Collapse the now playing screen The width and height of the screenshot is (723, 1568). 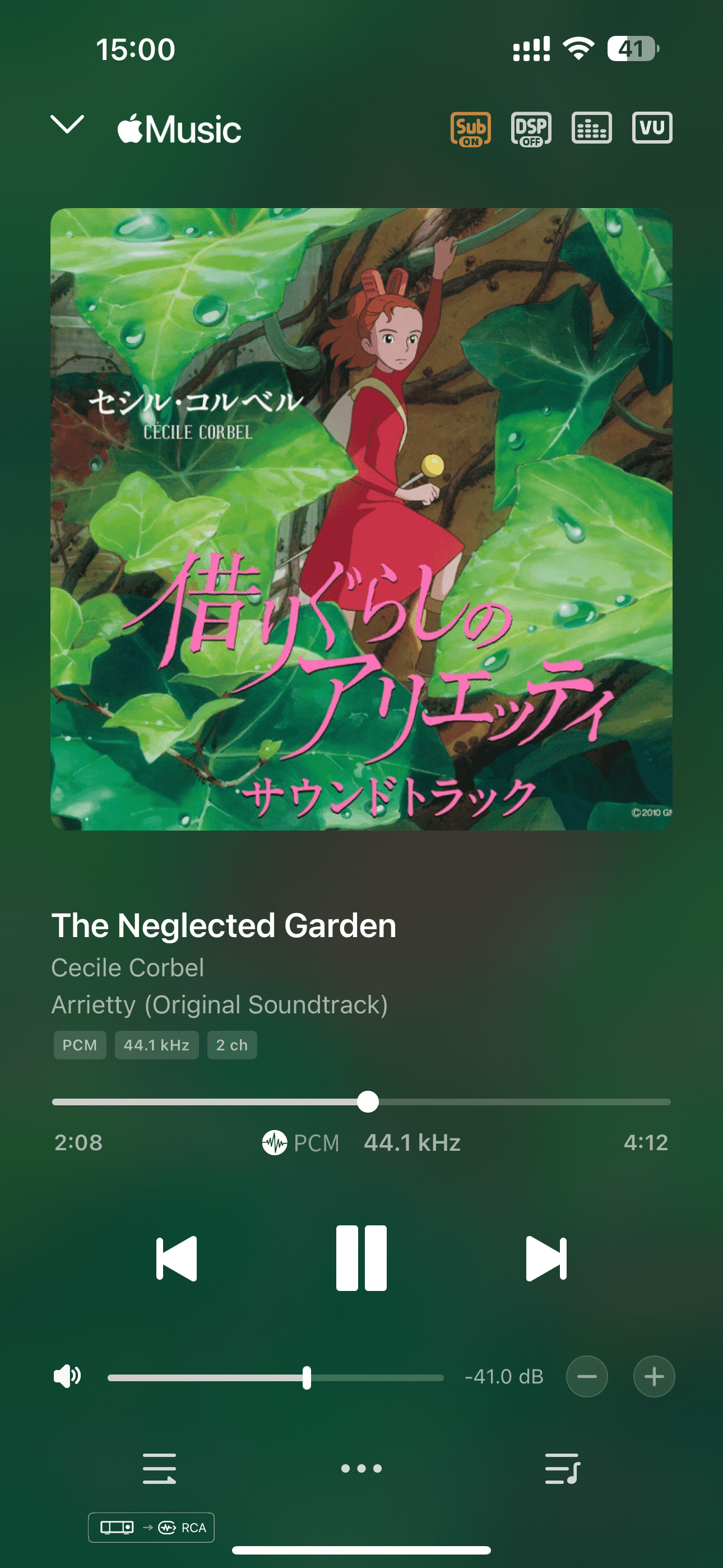click(x=67, y=125)
